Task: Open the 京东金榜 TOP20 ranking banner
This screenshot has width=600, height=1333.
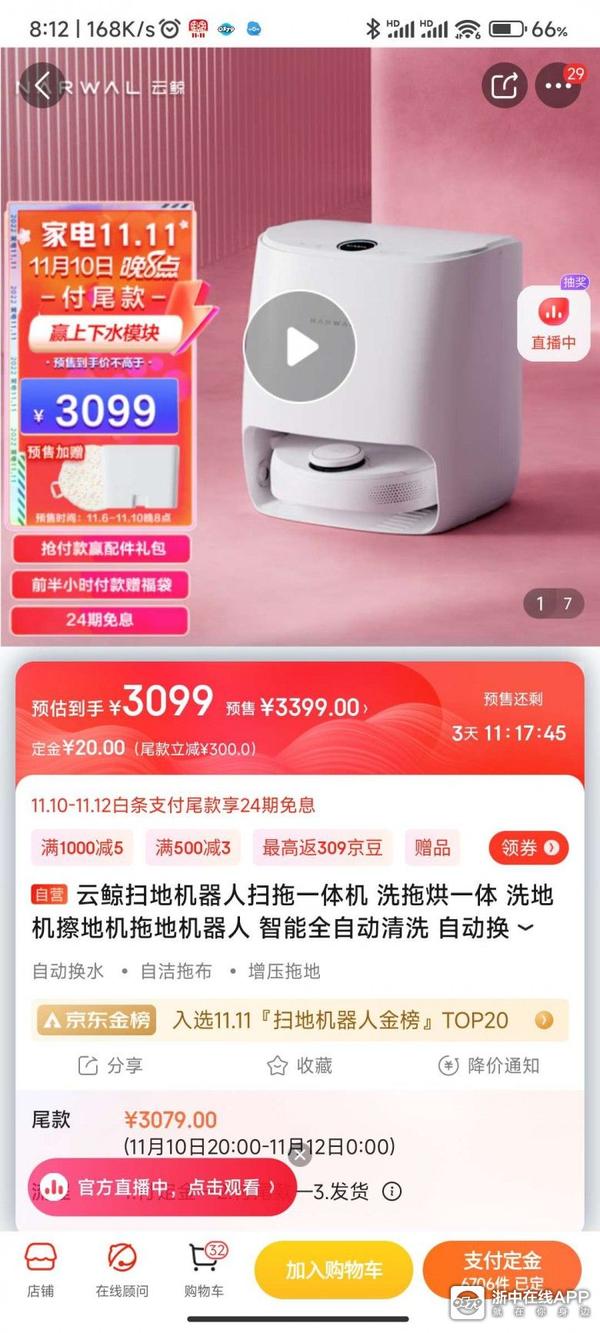Action: click(300, 1020)
